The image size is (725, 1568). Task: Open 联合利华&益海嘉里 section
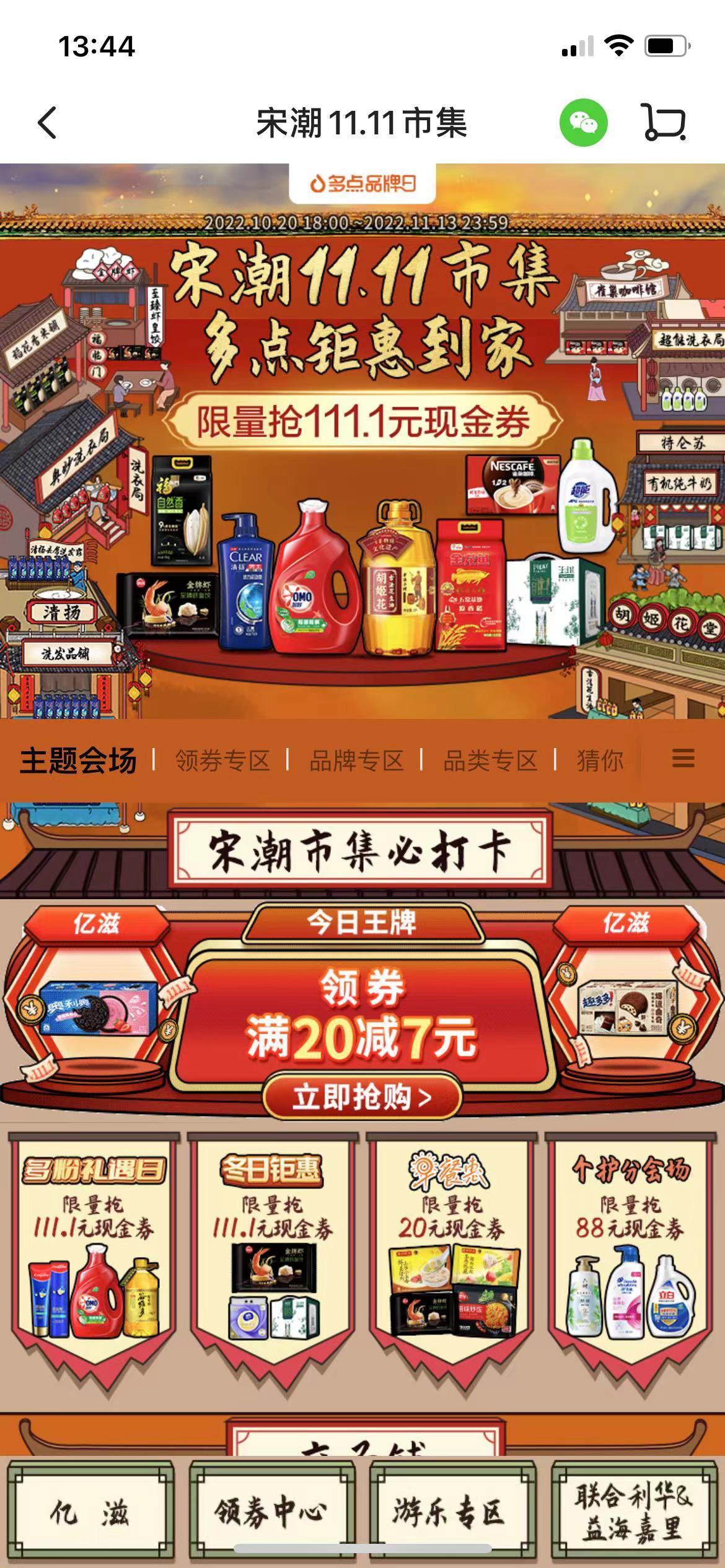click(633, 1512)
